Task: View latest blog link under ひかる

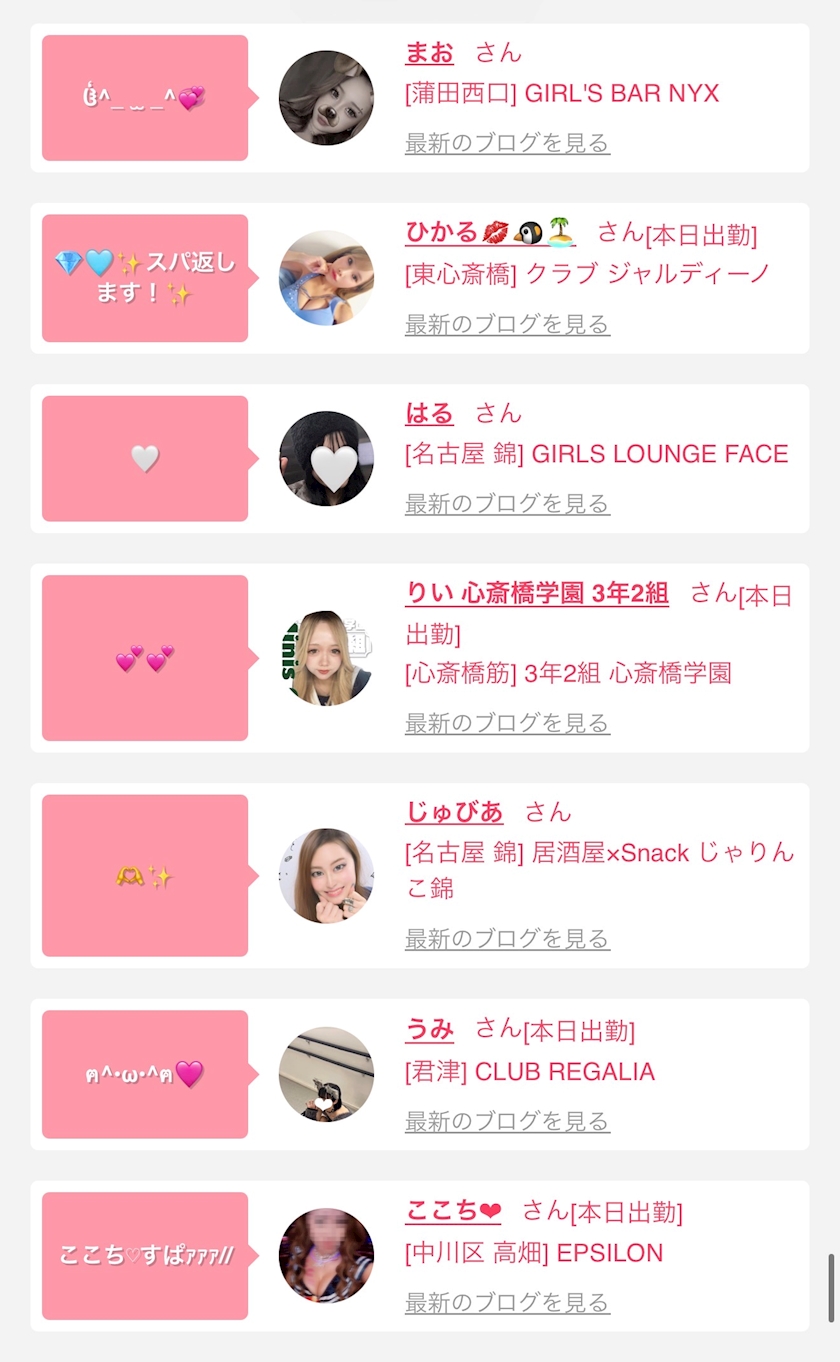Action: [507, 324]
